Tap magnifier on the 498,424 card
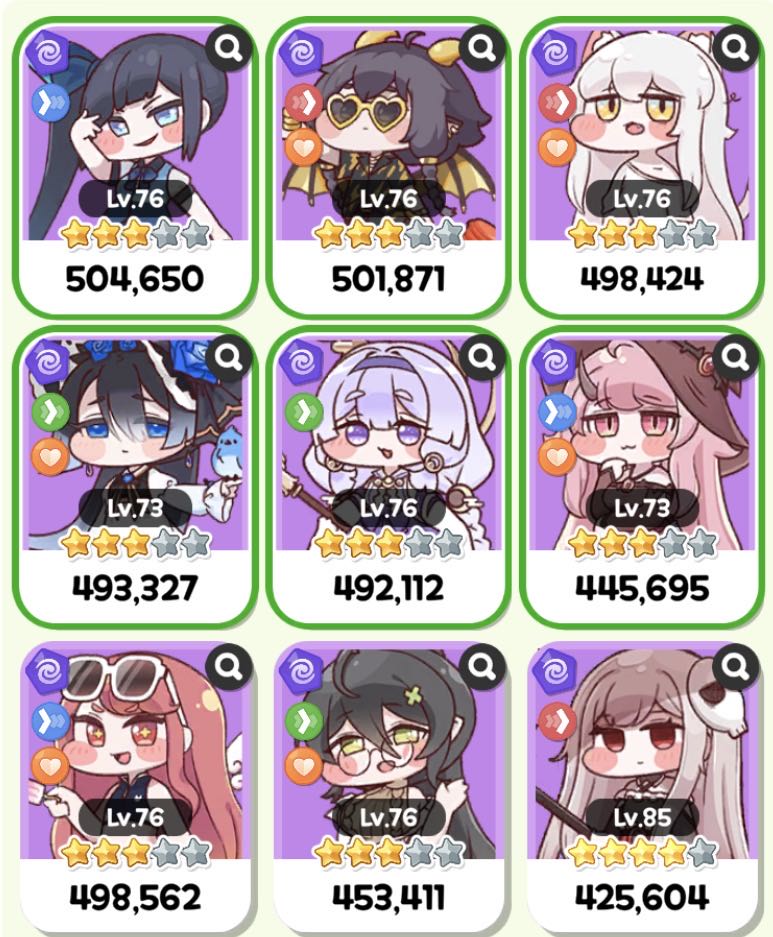773x937 pixels. click(736, 46)
